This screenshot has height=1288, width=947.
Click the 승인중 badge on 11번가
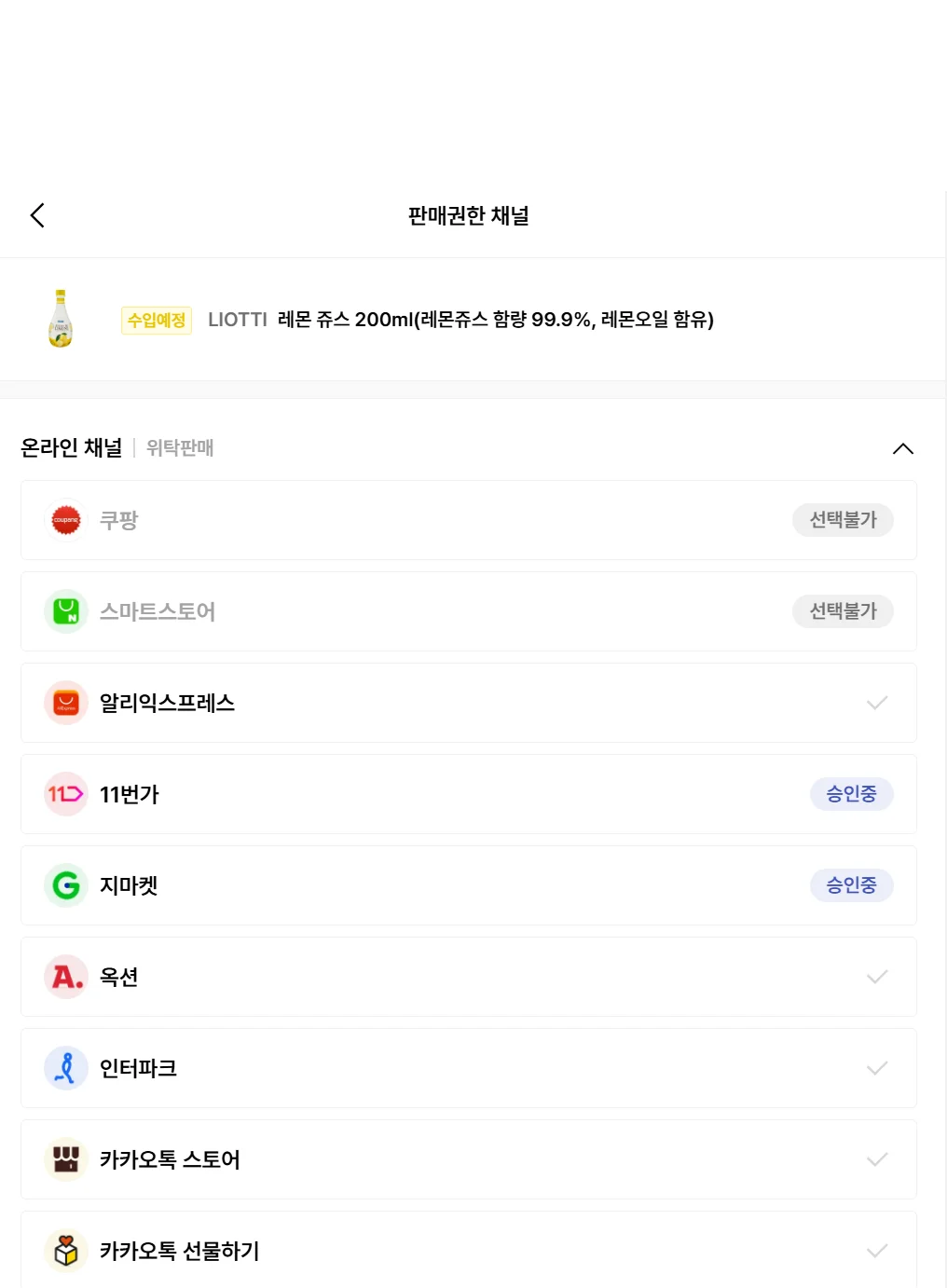[x=851, y=794]
